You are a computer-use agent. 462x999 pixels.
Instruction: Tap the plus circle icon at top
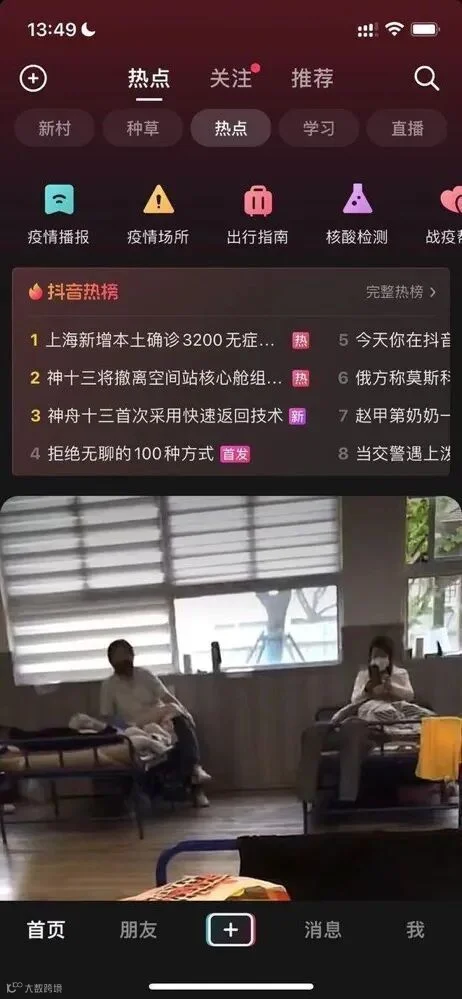tap(33, 78)
